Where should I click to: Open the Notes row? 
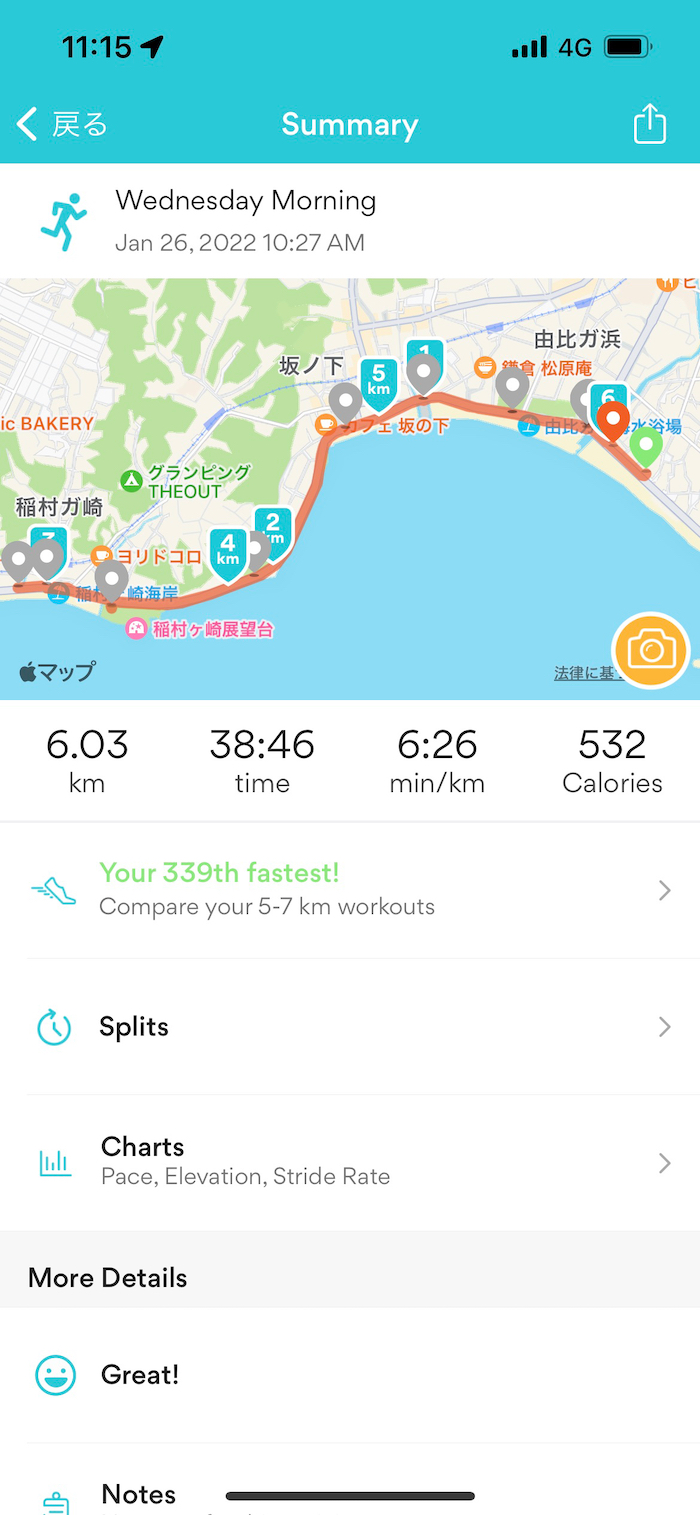click(349, 1494)
